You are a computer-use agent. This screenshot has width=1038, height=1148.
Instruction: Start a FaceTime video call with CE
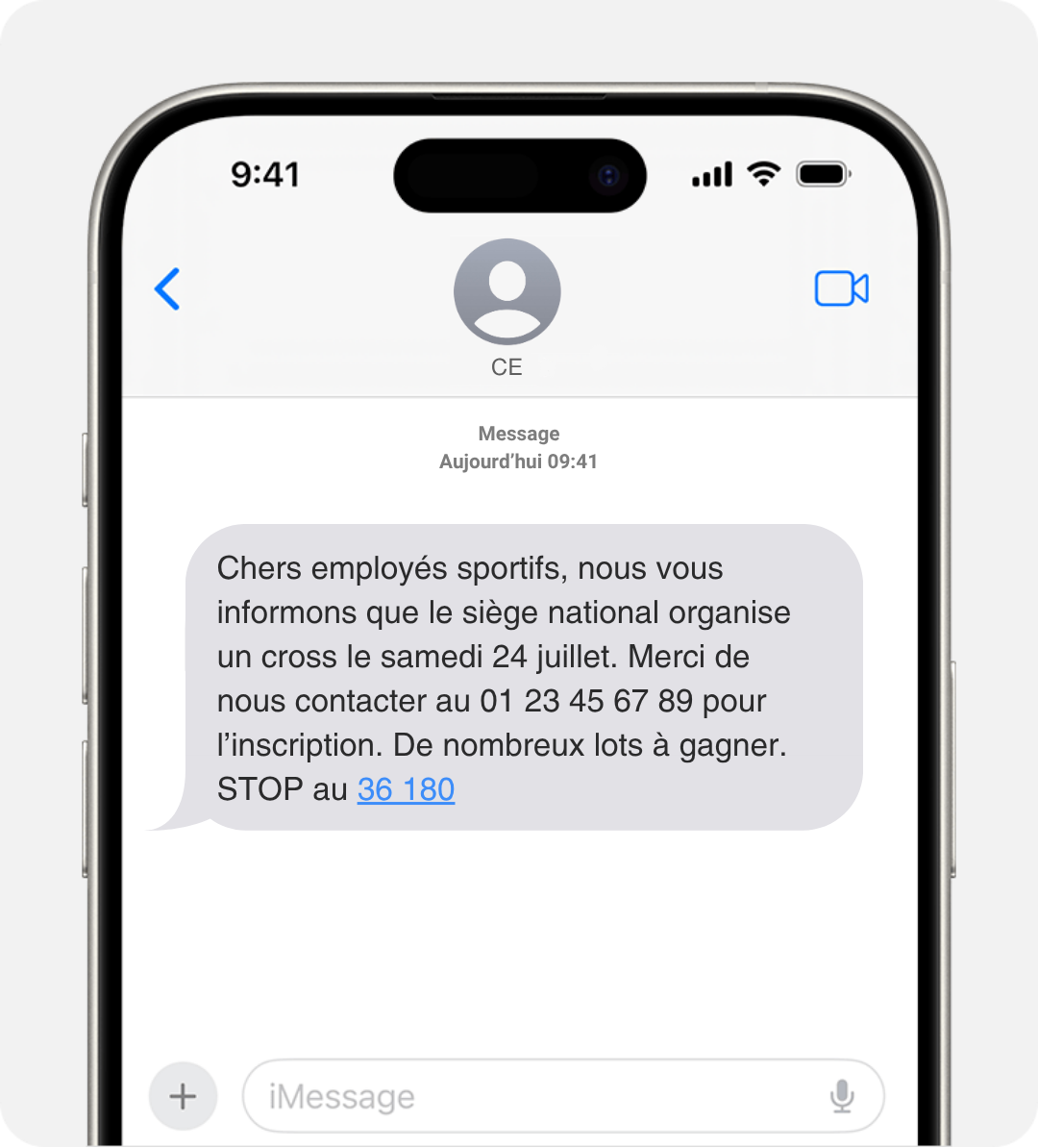(x=841, y=288)
